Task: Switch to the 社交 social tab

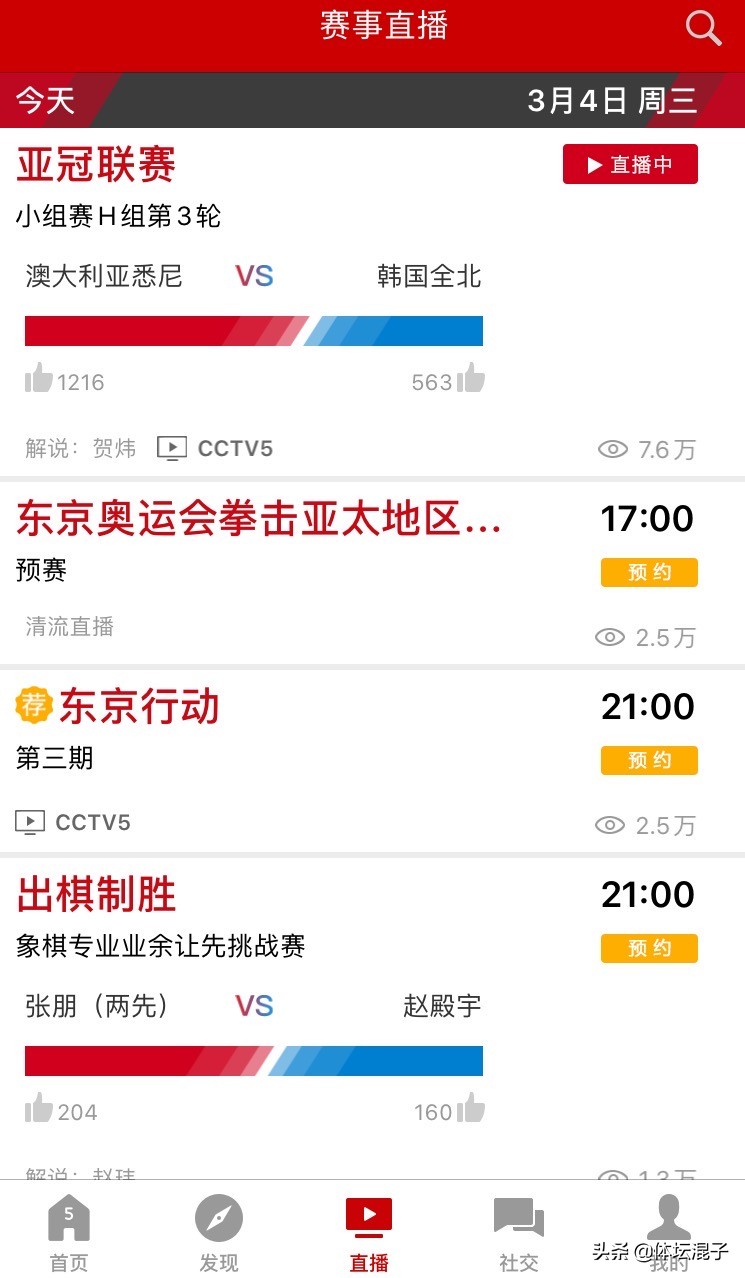Action: (519, 1234)
